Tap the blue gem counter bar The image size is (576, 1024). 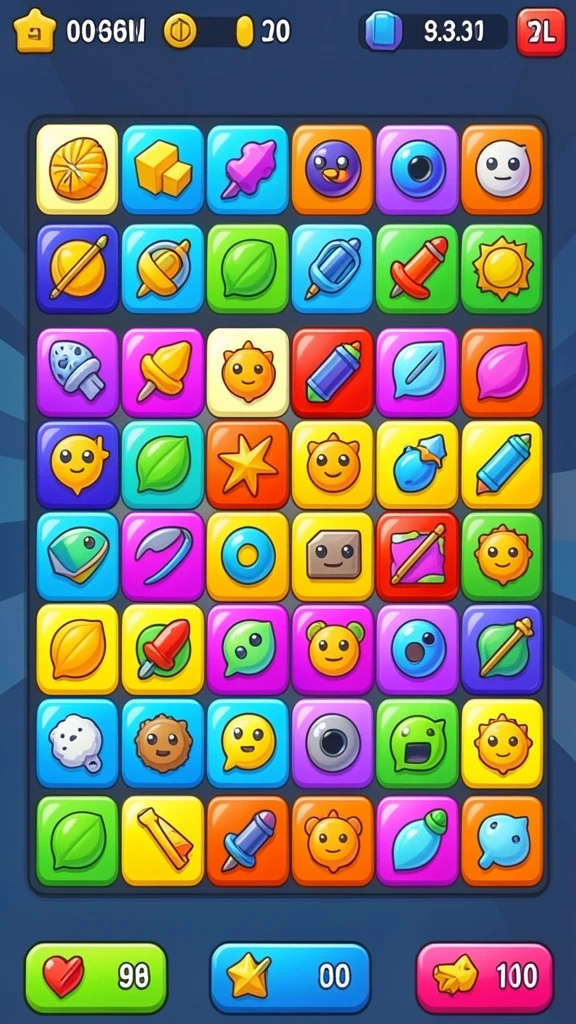click(x=433, y=31)
